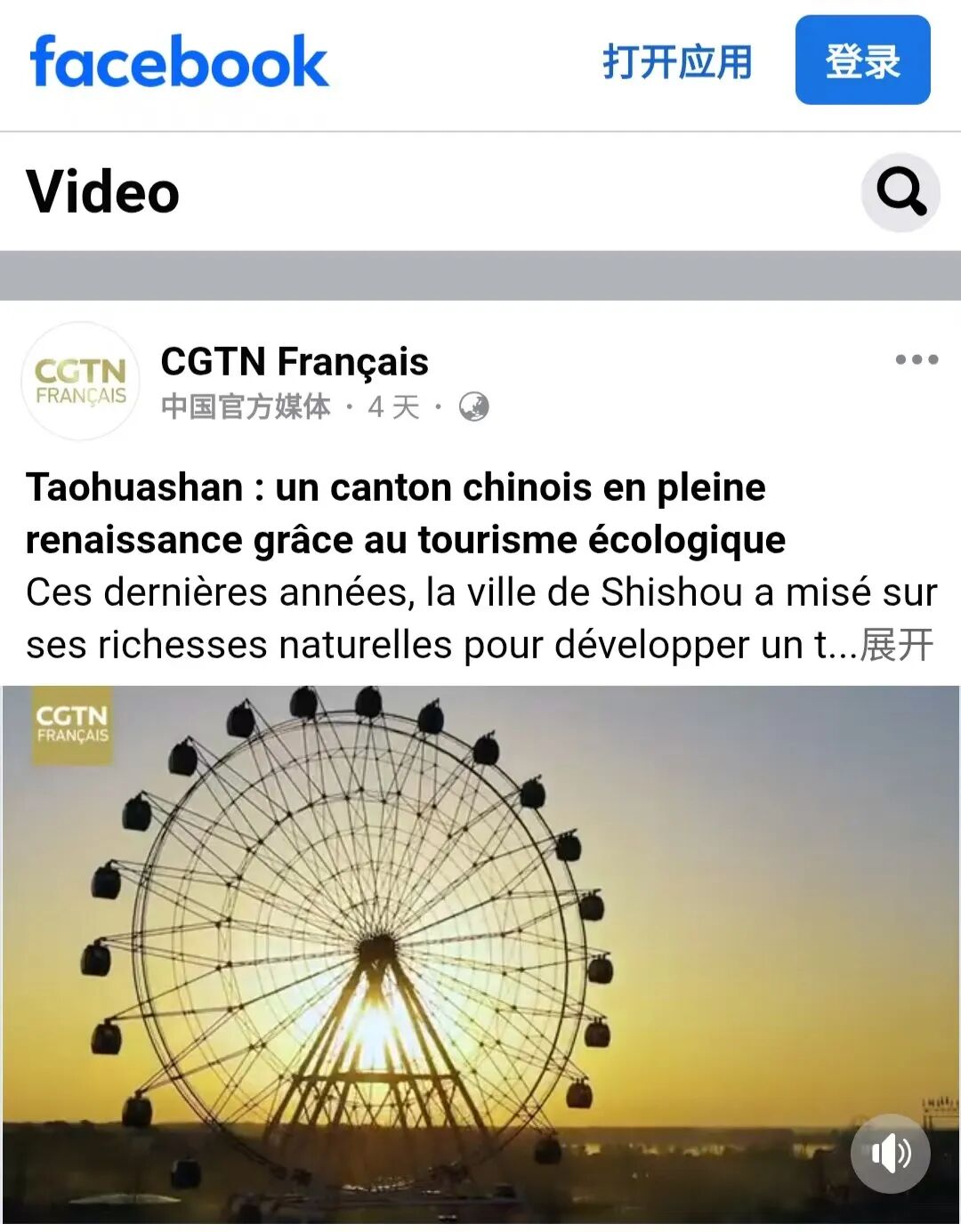
Task: Open the CGTN Français page name
Action: pos(295,362)
